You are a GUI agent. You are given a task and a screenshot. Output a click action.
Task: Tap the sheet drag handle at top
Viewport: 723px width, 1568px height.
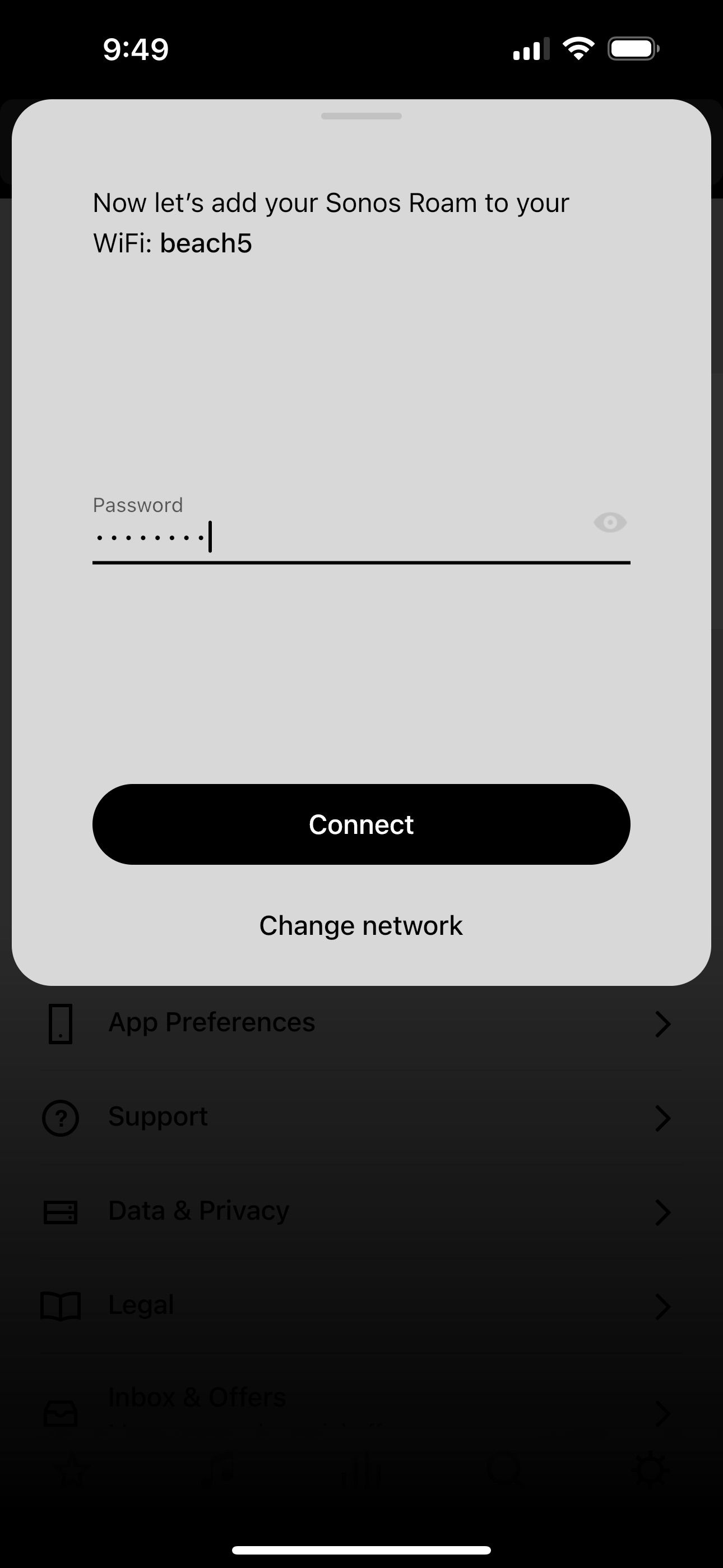(361, 116)
